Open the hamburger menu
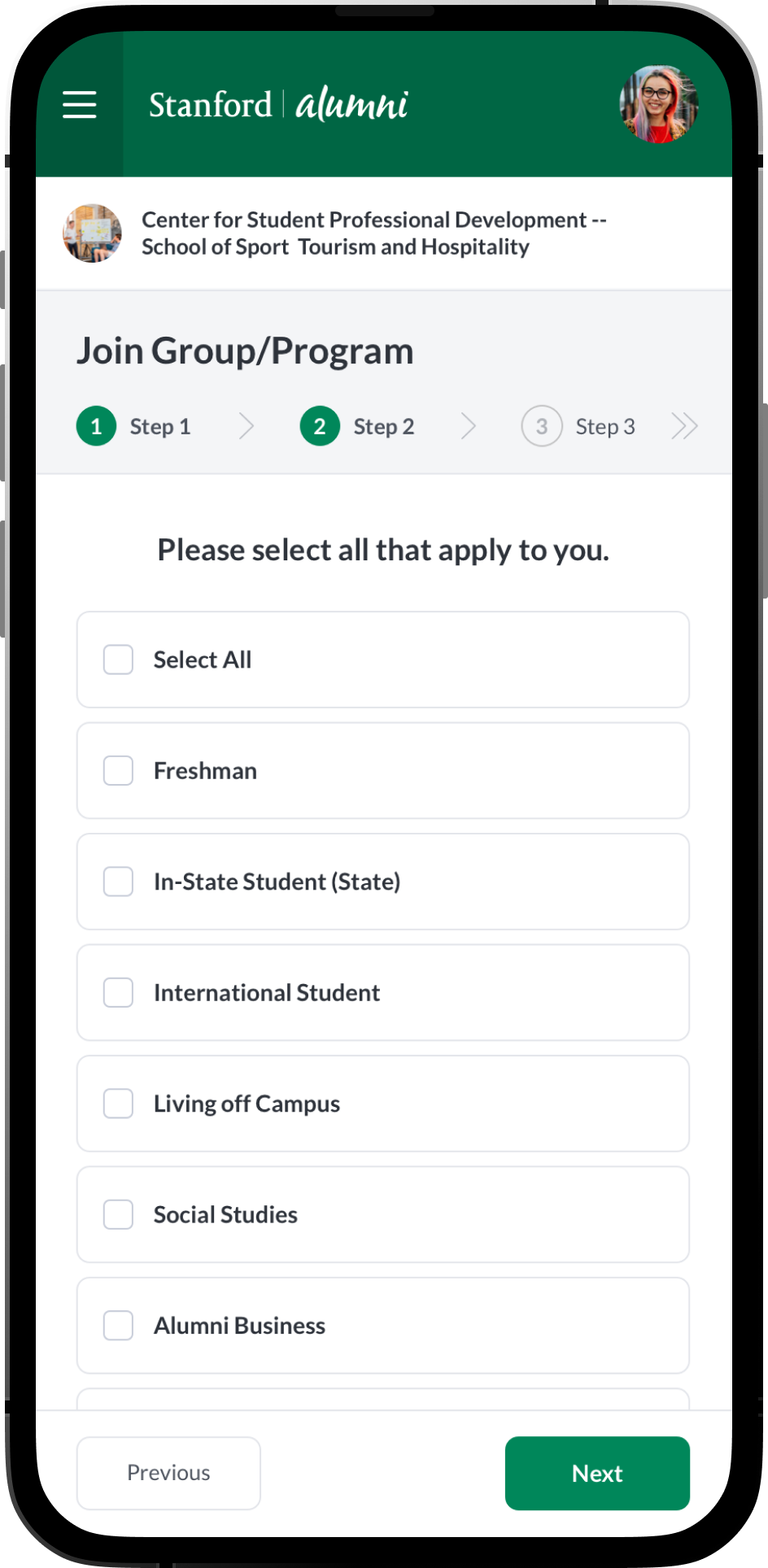Viewport: 768px width, 1568px height. 80,105
